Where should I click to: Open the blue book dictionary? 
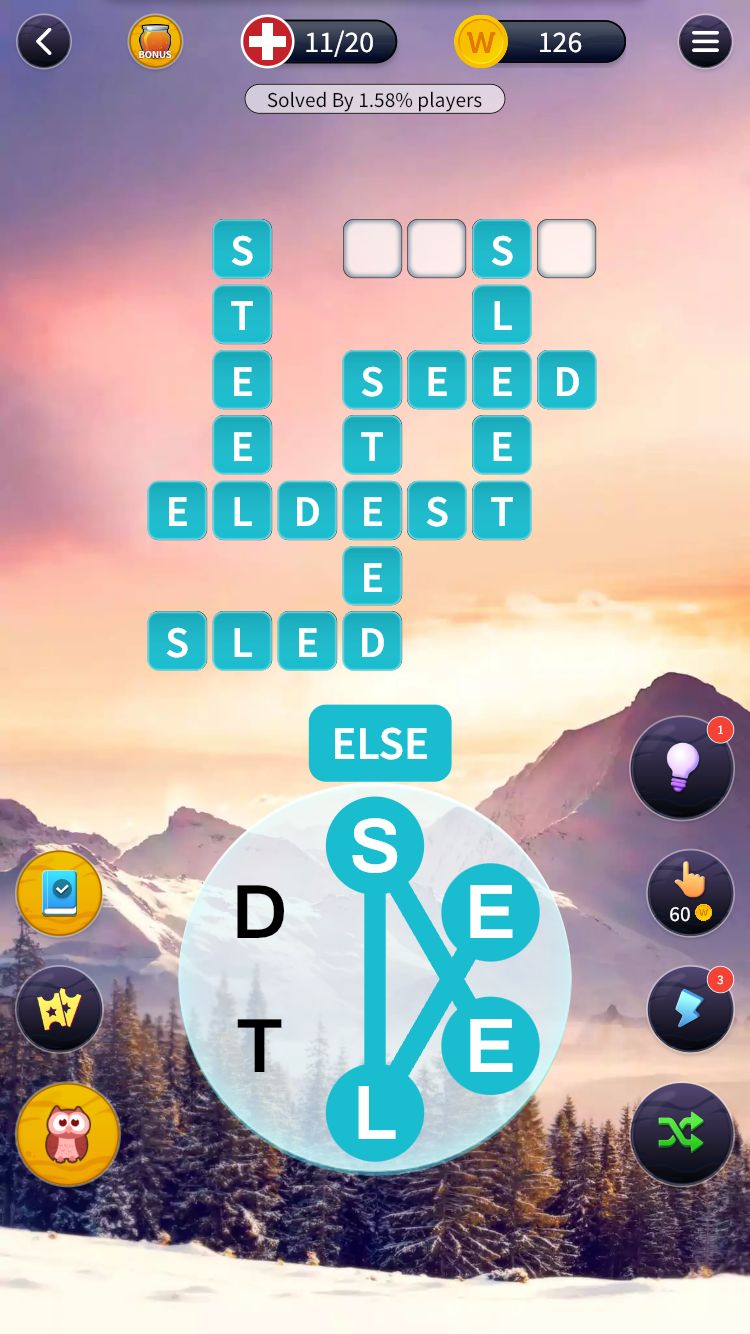59,893
